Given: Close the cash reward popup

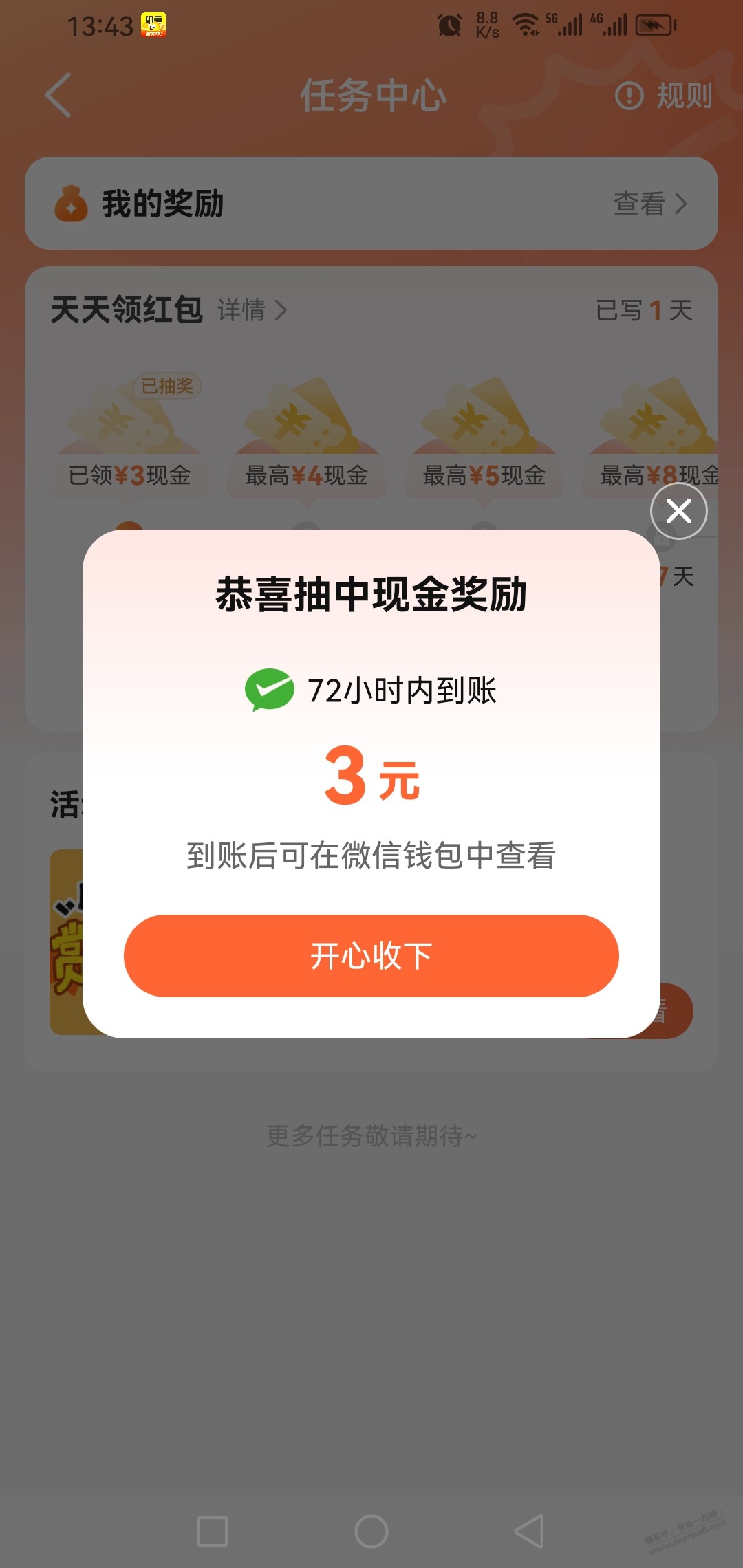Looking at the screenshot, I should pyautogui.click(x=679, y=511).
